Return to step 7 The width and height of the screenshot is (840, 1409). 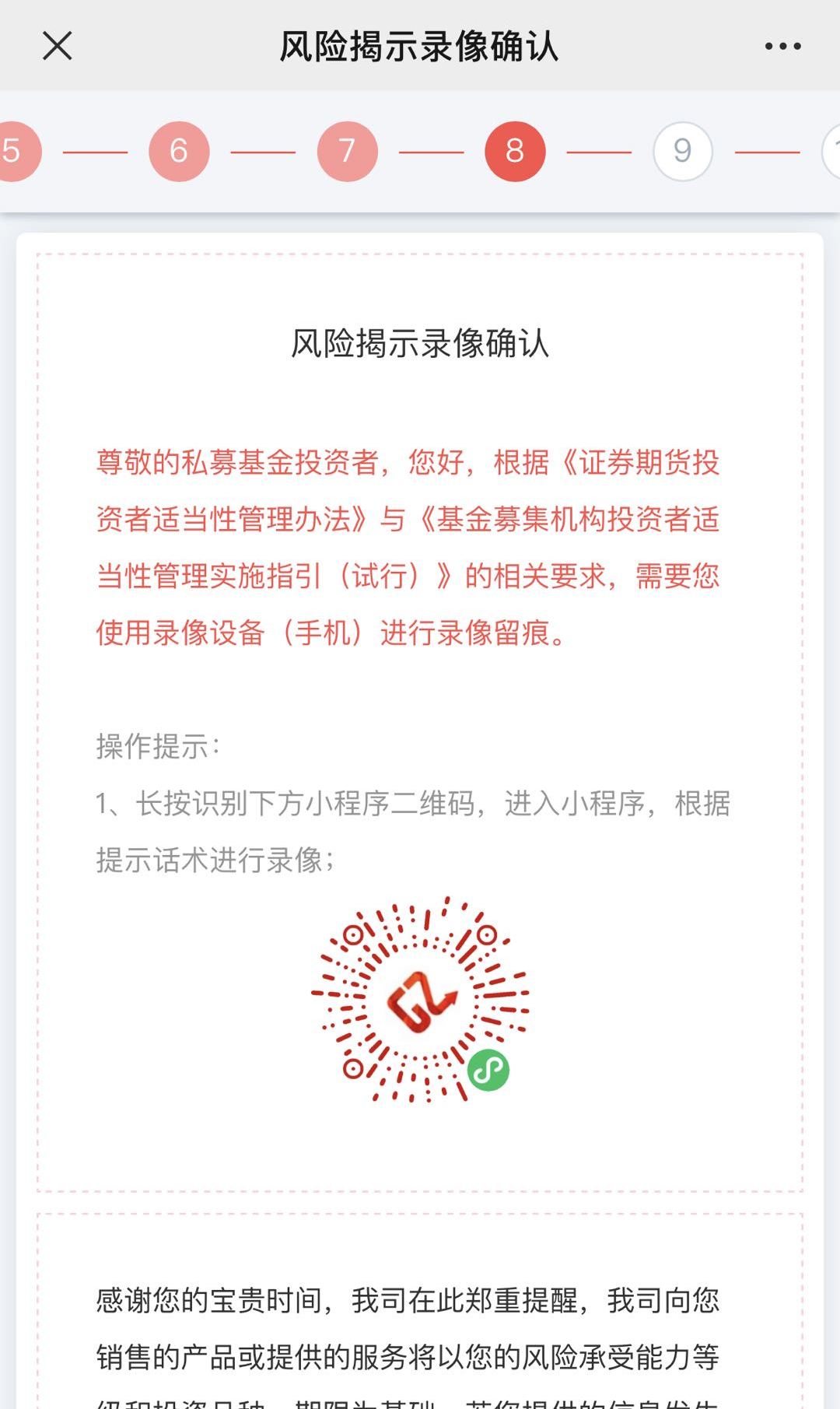tap(347, 151)
